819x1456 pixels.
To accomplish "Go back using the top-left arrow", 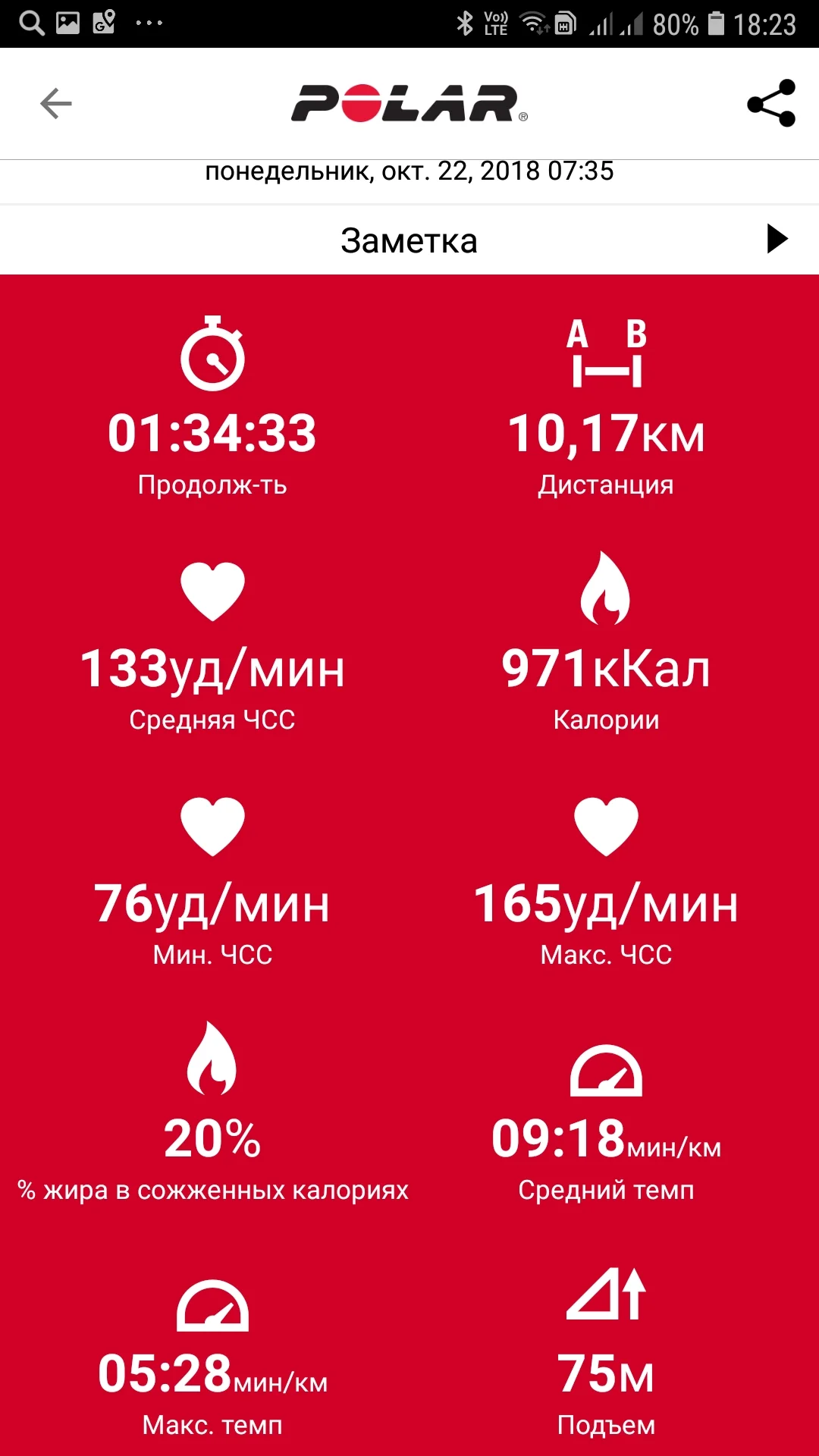I will click(55, 104).
